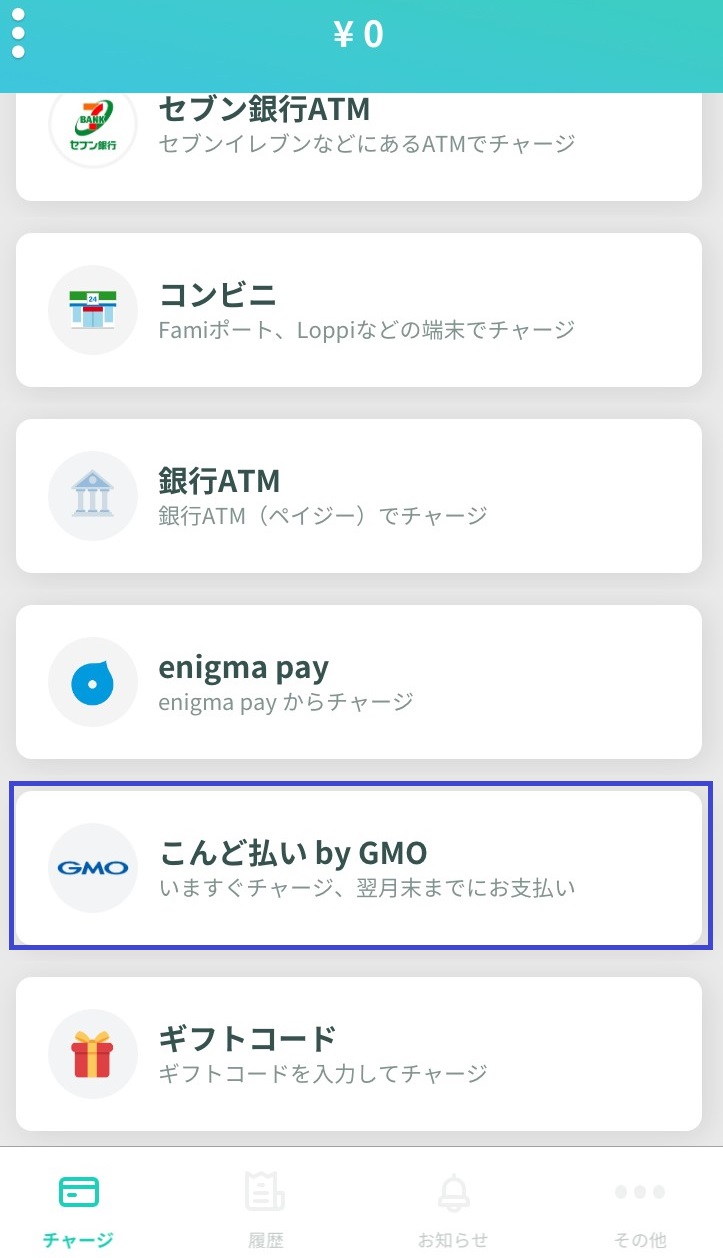Select こんど払い by GMO

coord(359,868)
